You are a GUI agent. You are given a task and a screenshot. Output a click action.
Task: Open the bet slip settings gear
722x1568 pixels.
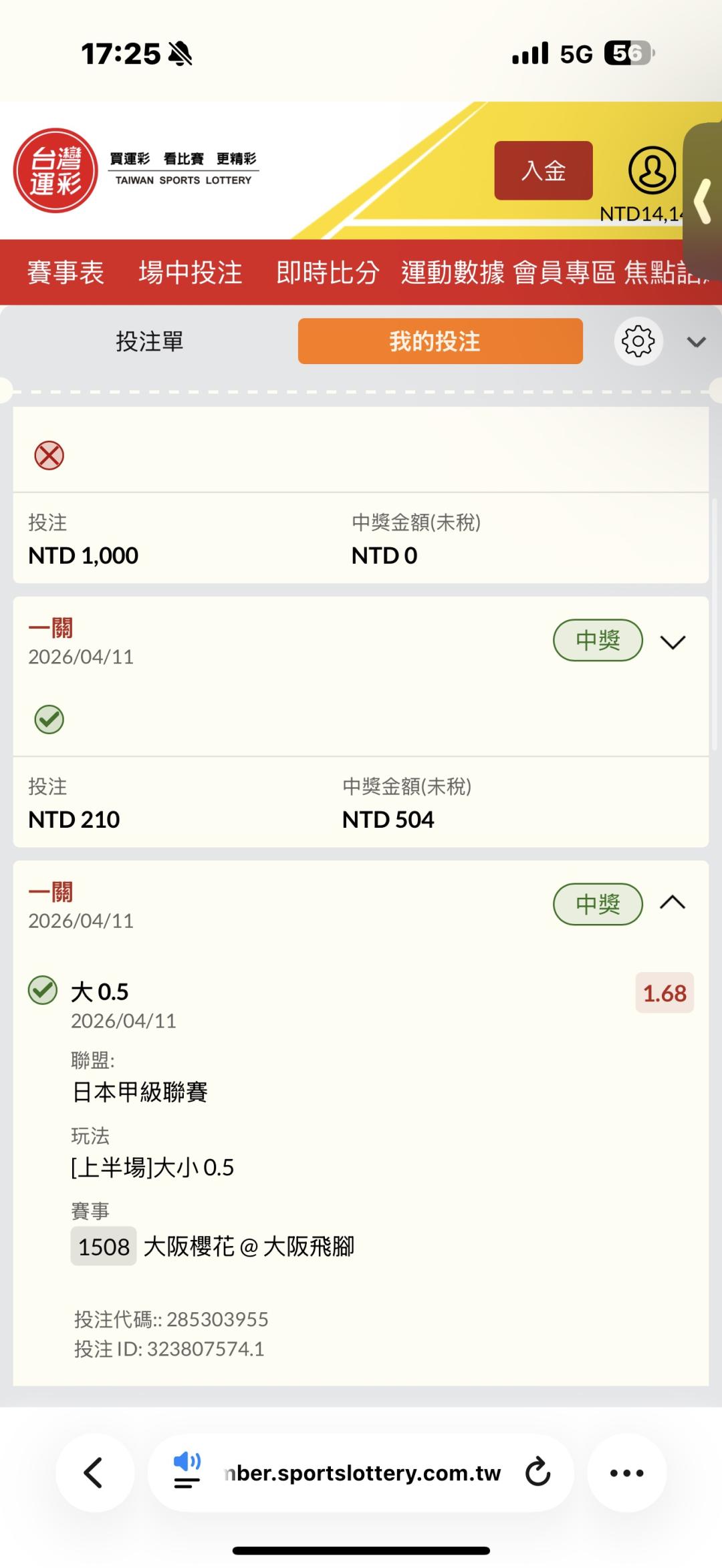point(638,341)
